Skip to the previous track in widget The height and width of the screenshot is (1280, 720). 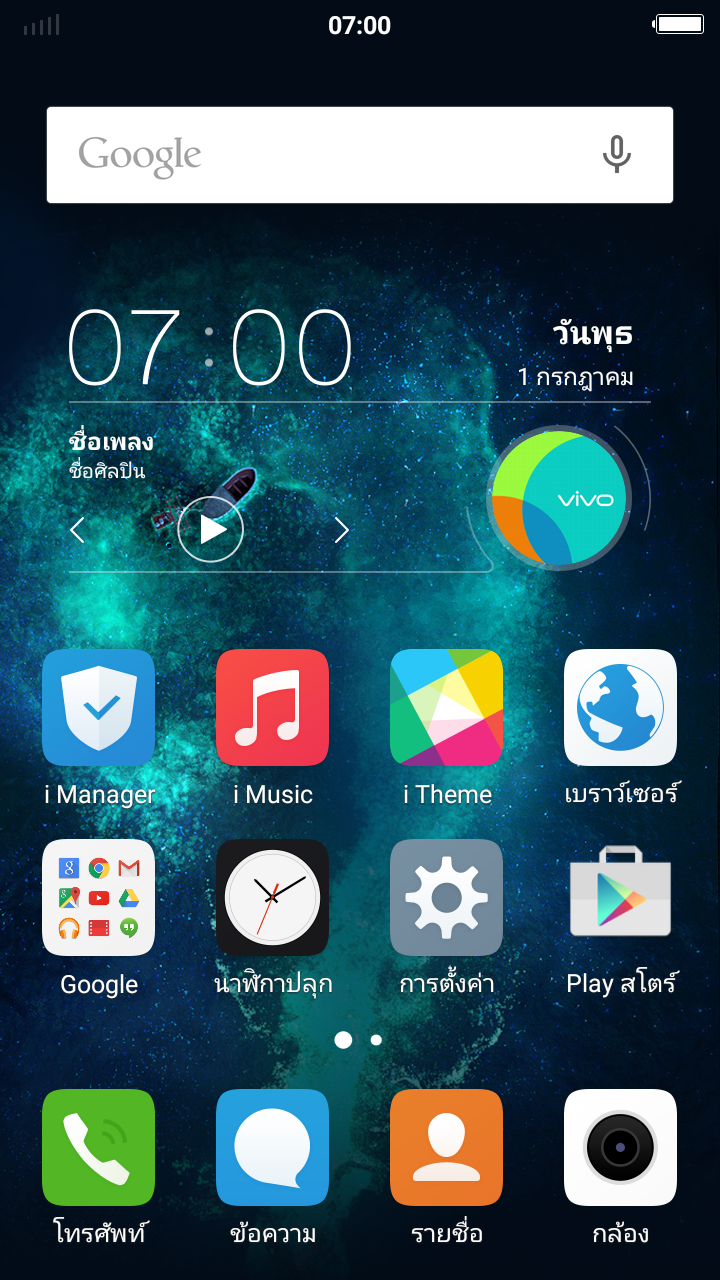(78, 530)
